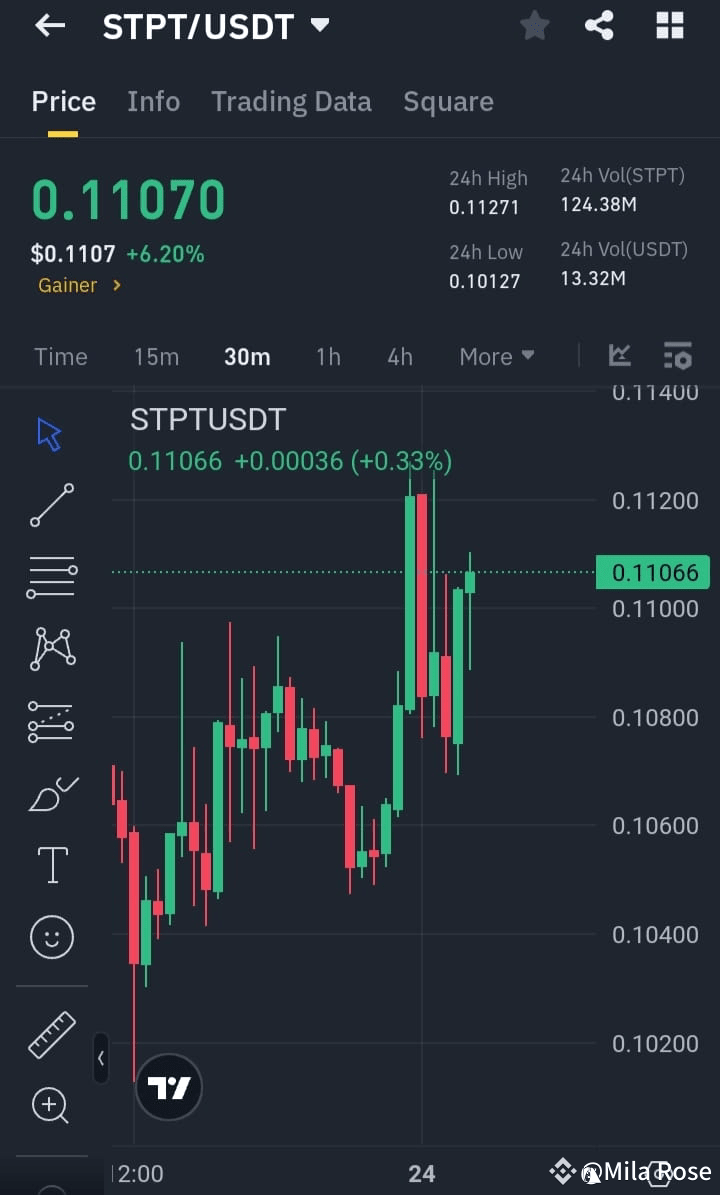Screen dimensions: 720x1195
Task: Open the Gainer link
Action: pyautogui.click(x=79, y=285)
